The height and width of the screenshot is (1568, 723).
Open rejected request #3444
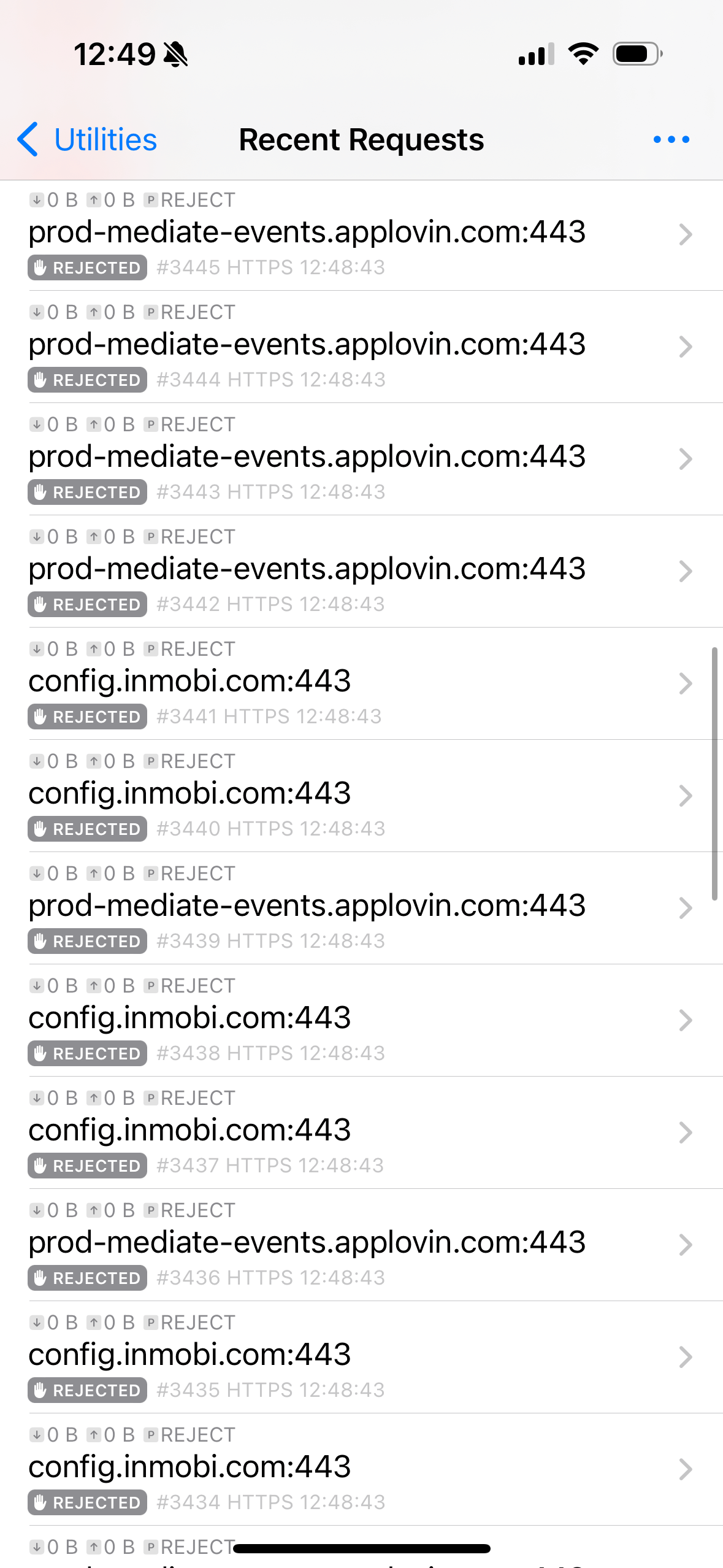(361, 347)
